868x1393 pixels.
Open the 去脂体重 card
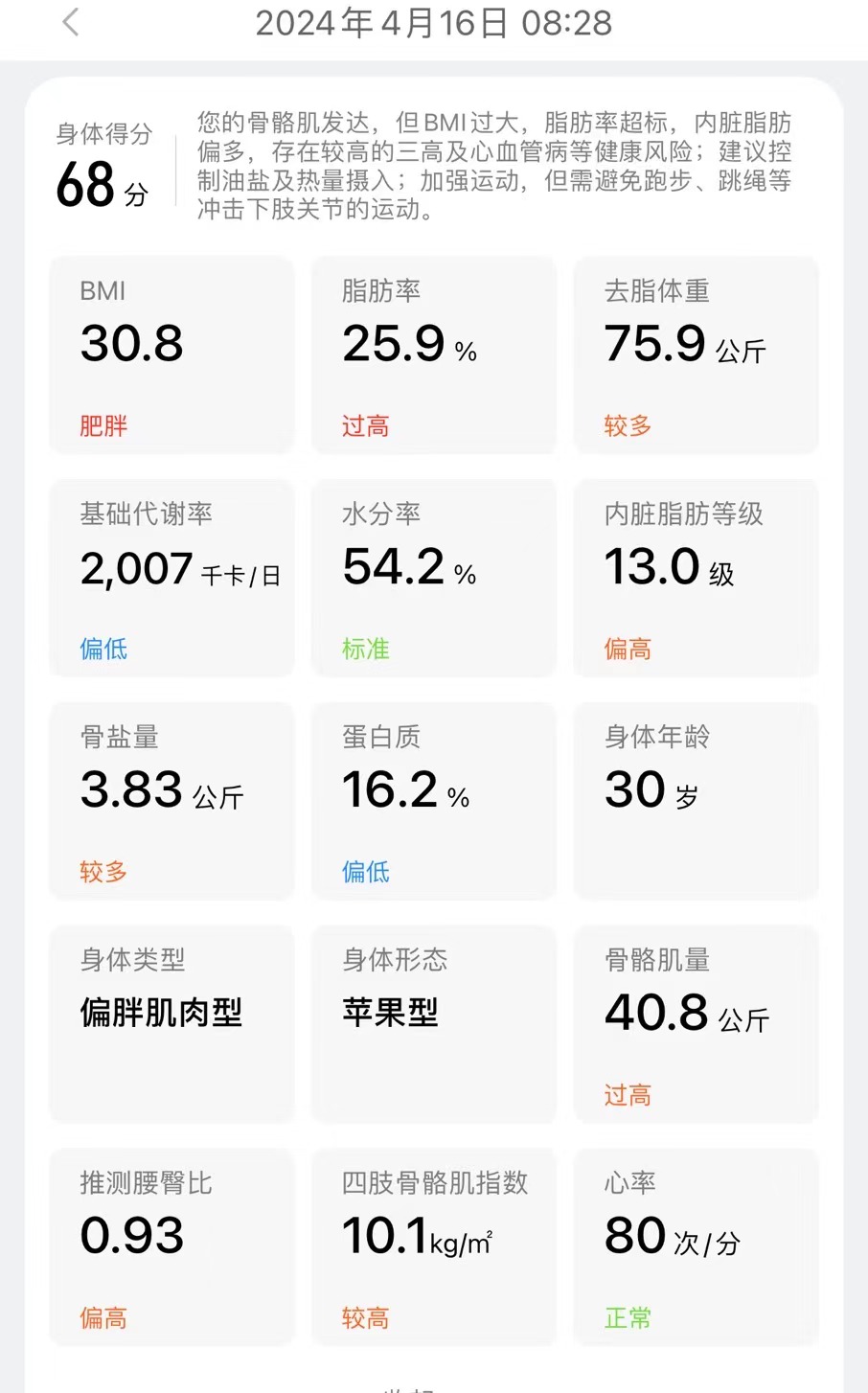pyautogui.click(x=696, y=354)
